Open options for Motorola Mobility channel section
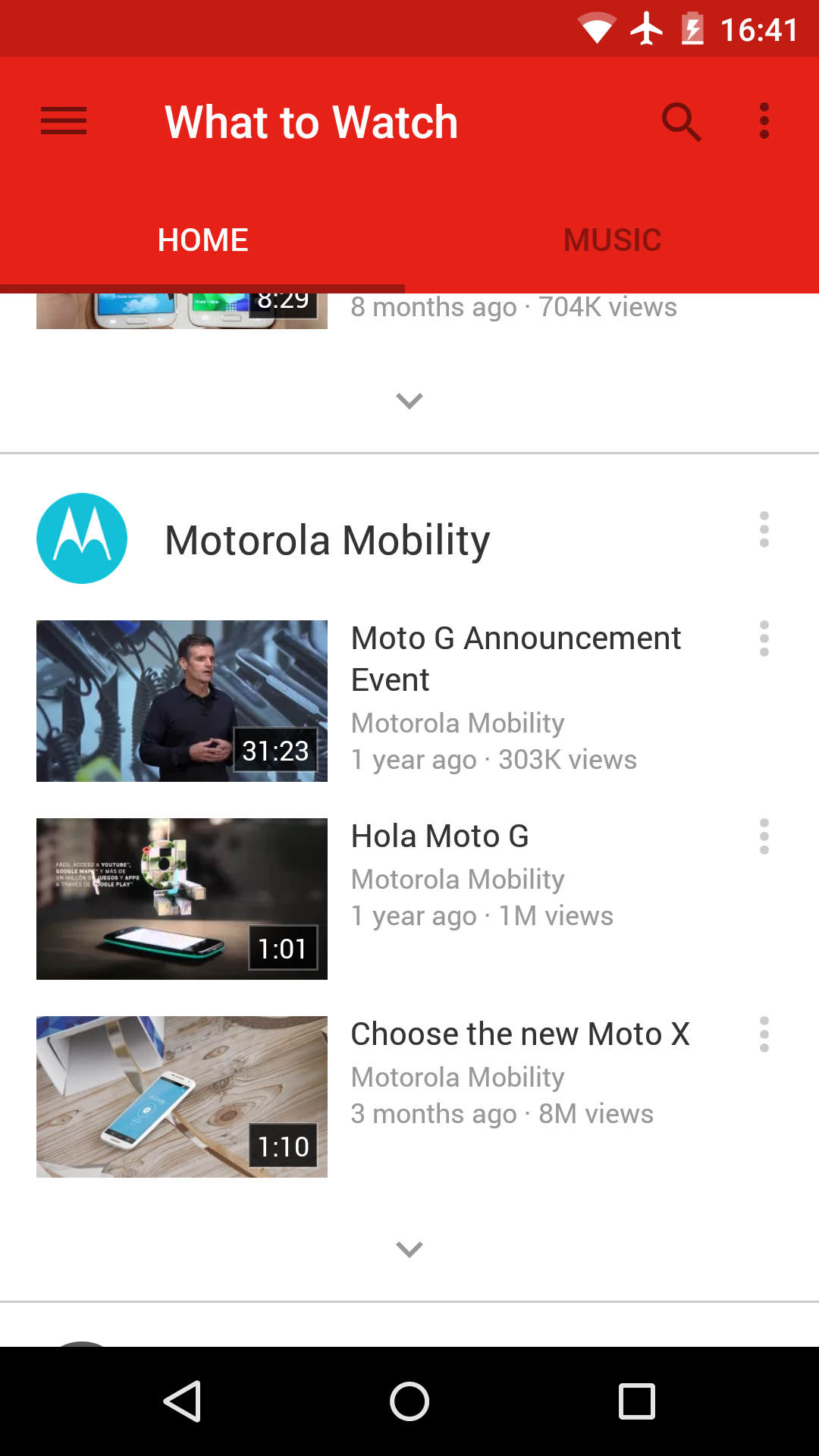This screenshot has height=1456, width=819. coord(764,529)
